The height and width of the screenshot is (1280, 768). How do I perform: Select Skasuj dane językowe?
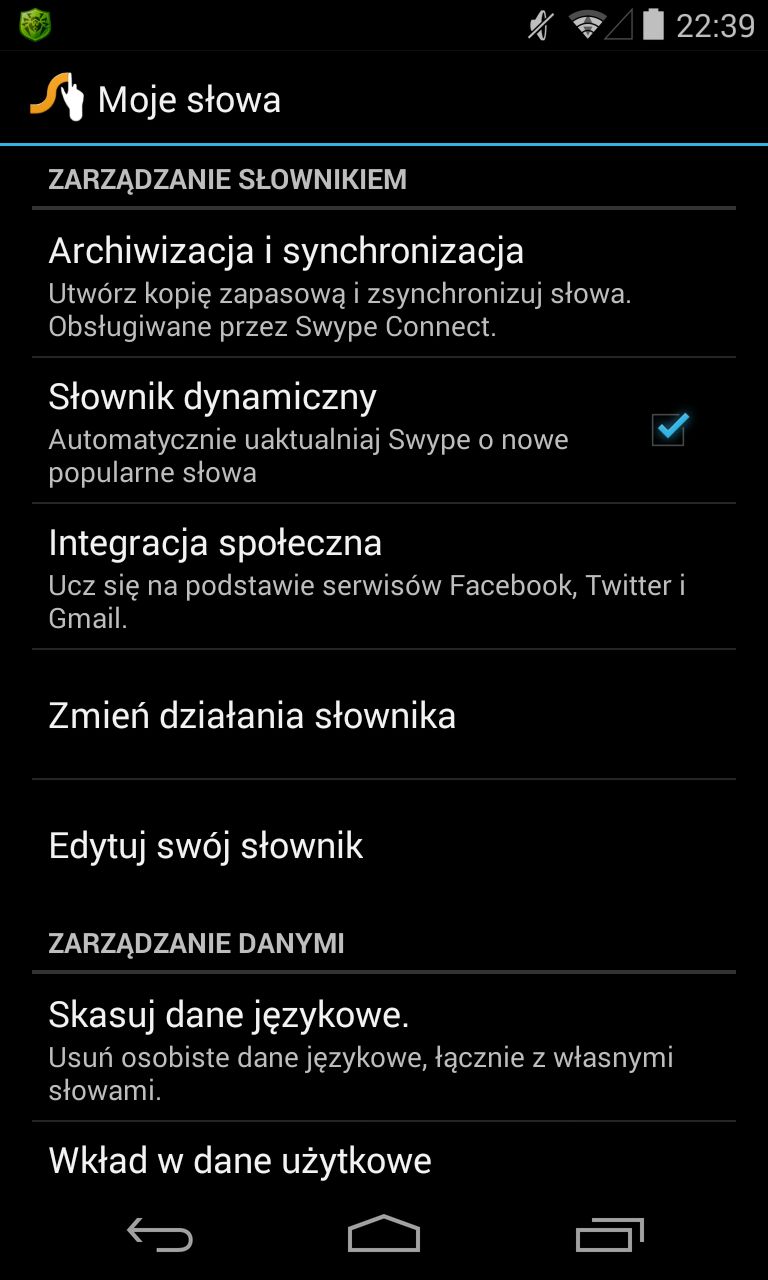click(384, 1046)
